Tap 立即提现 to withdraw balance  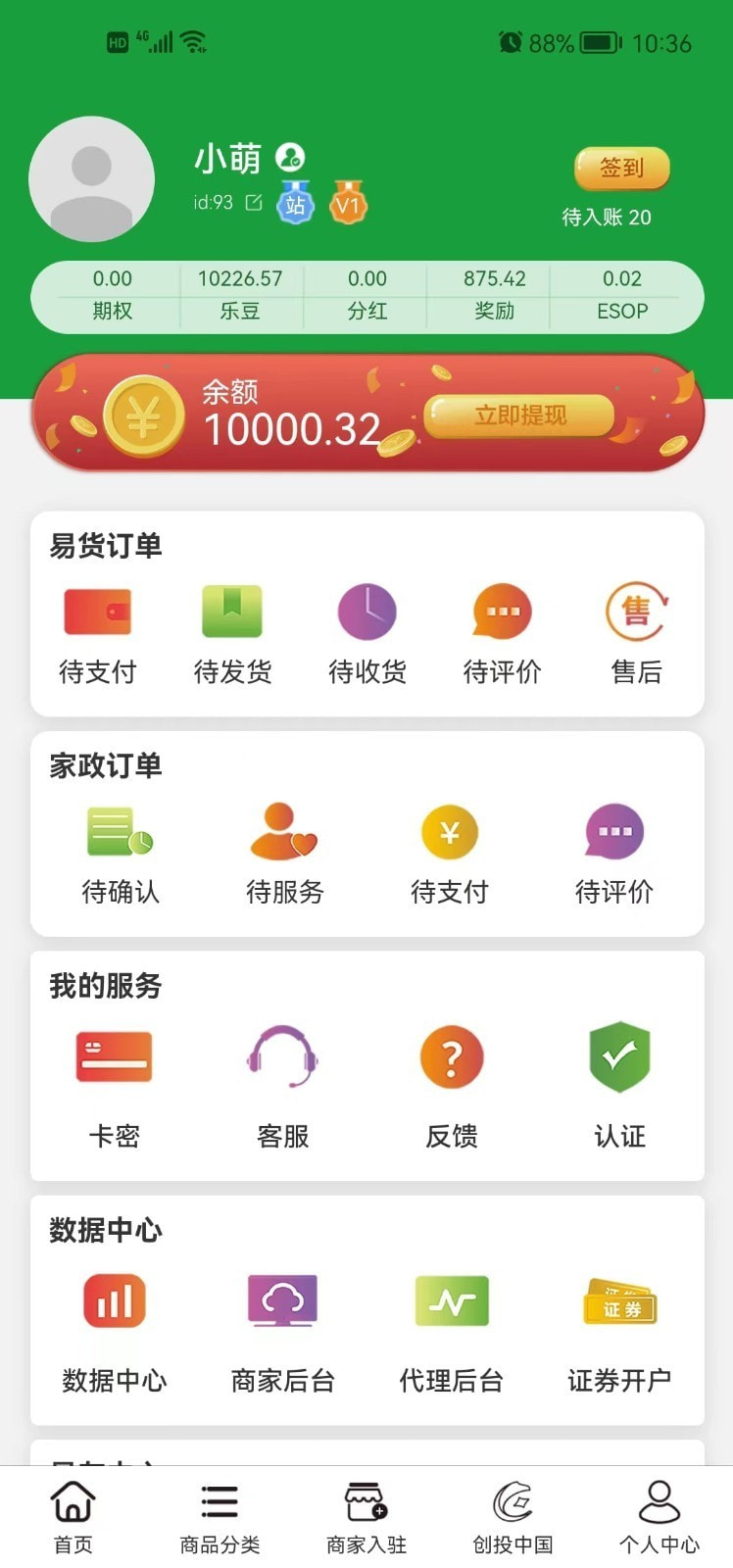point(520,416)
